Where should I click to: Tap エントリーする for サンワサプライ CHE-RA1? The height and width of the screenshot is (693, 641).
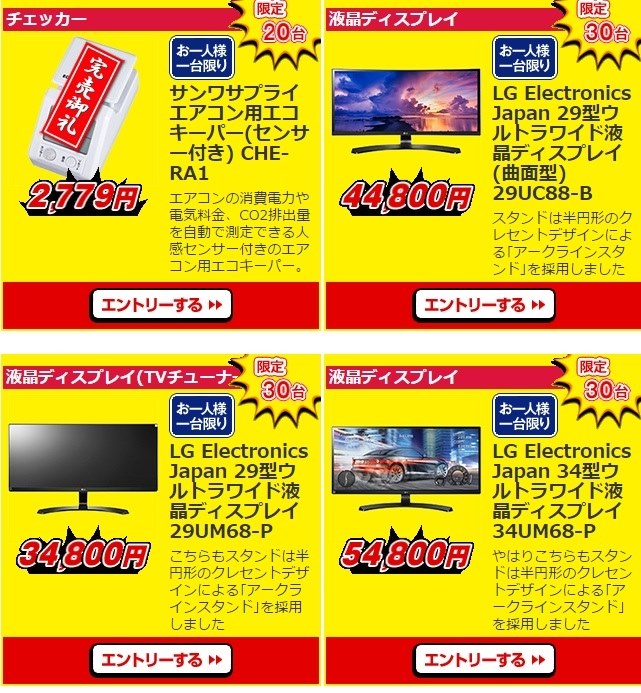[161, 304]
